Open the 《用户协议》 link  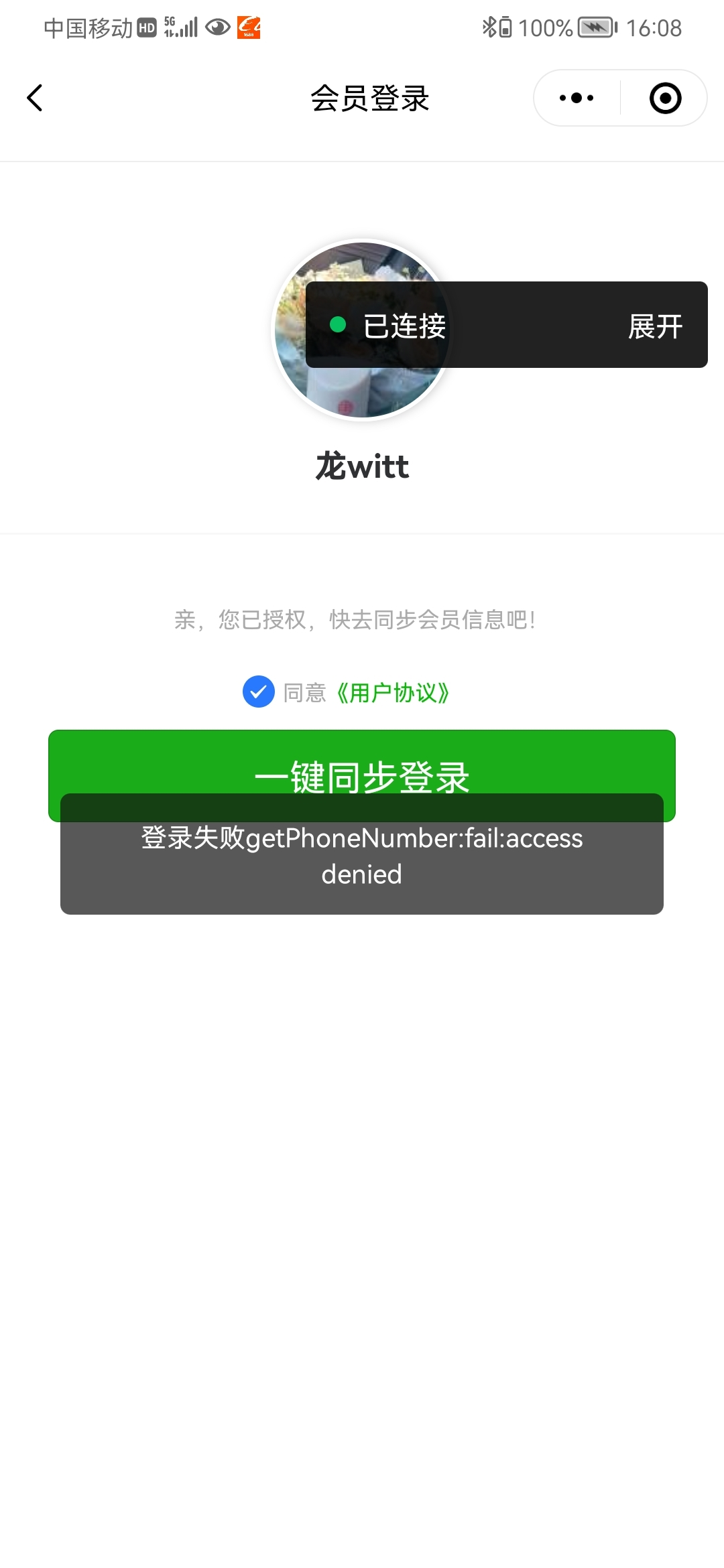coord(393,692)
